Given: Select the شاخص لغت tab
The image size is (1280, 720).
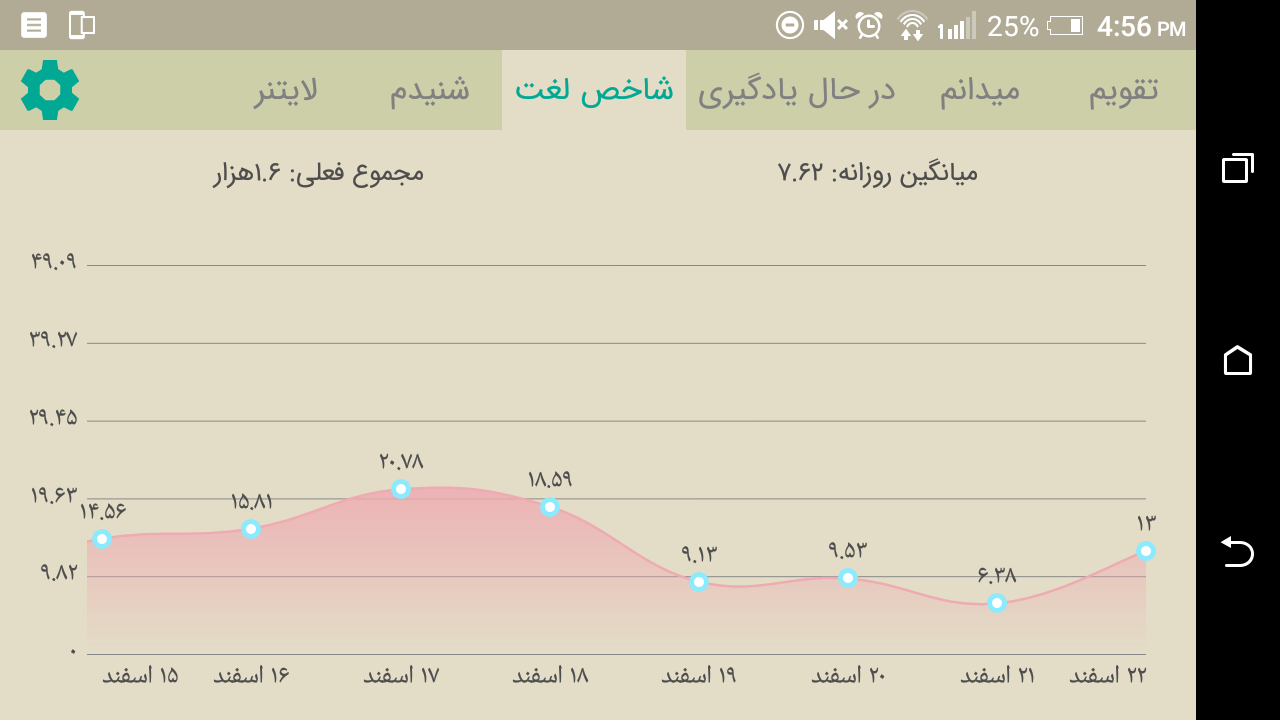Looking at the screenshot, I should pyautogui.click(x=594, y=90).
